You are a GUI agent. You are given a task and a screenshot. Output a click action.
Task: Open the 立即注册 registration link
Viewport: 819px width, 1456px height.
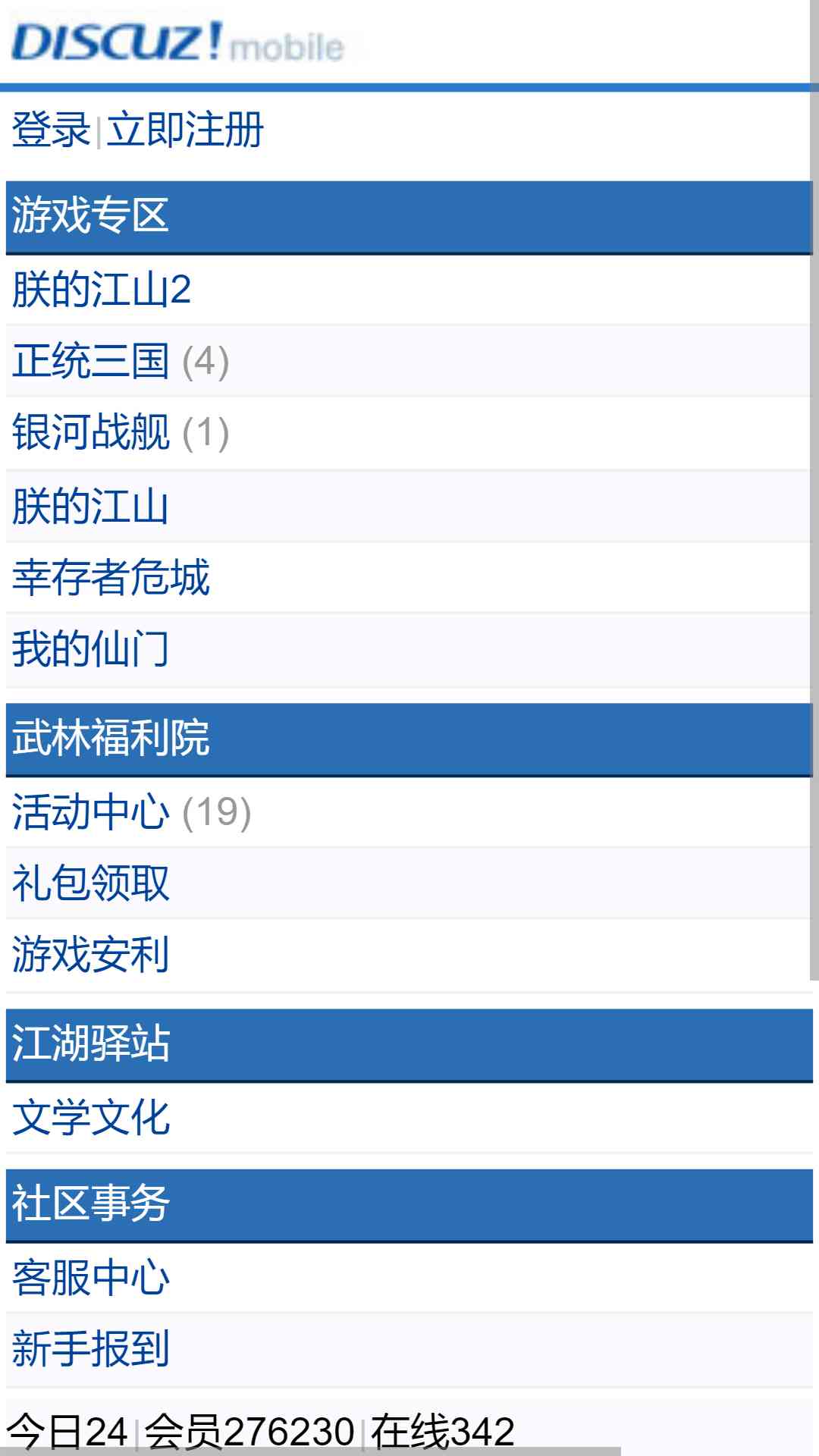(x=185, y=130)
